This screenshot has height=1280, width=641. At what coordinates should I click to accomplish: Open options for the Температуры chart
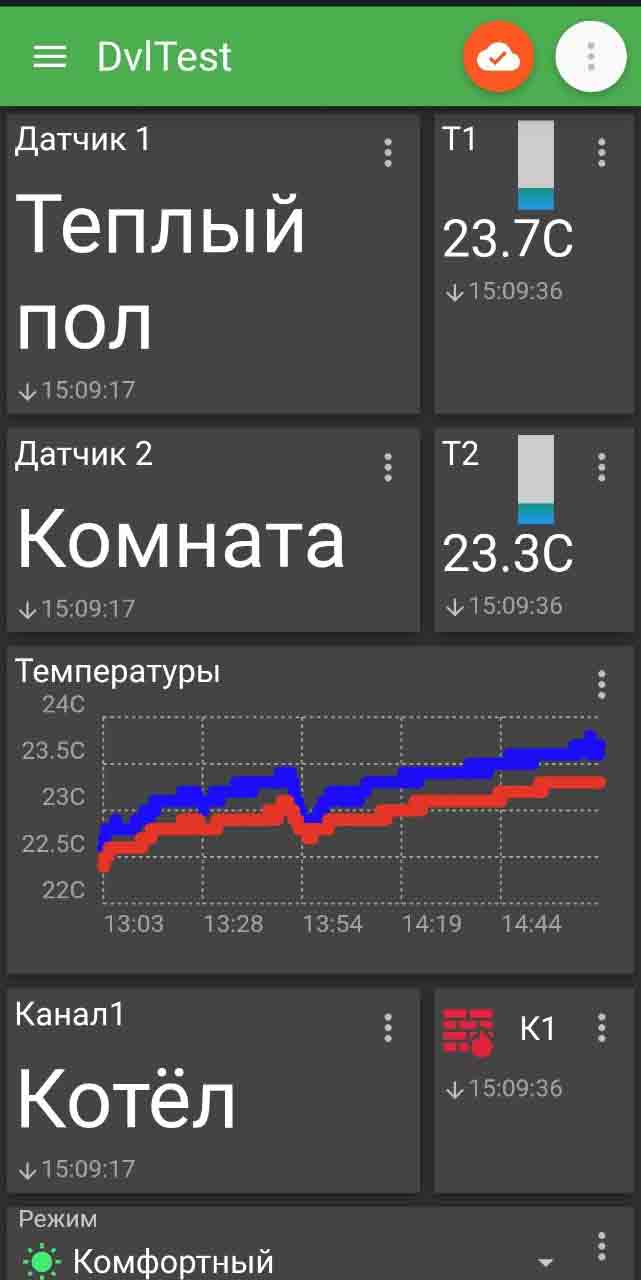(601, 684)
